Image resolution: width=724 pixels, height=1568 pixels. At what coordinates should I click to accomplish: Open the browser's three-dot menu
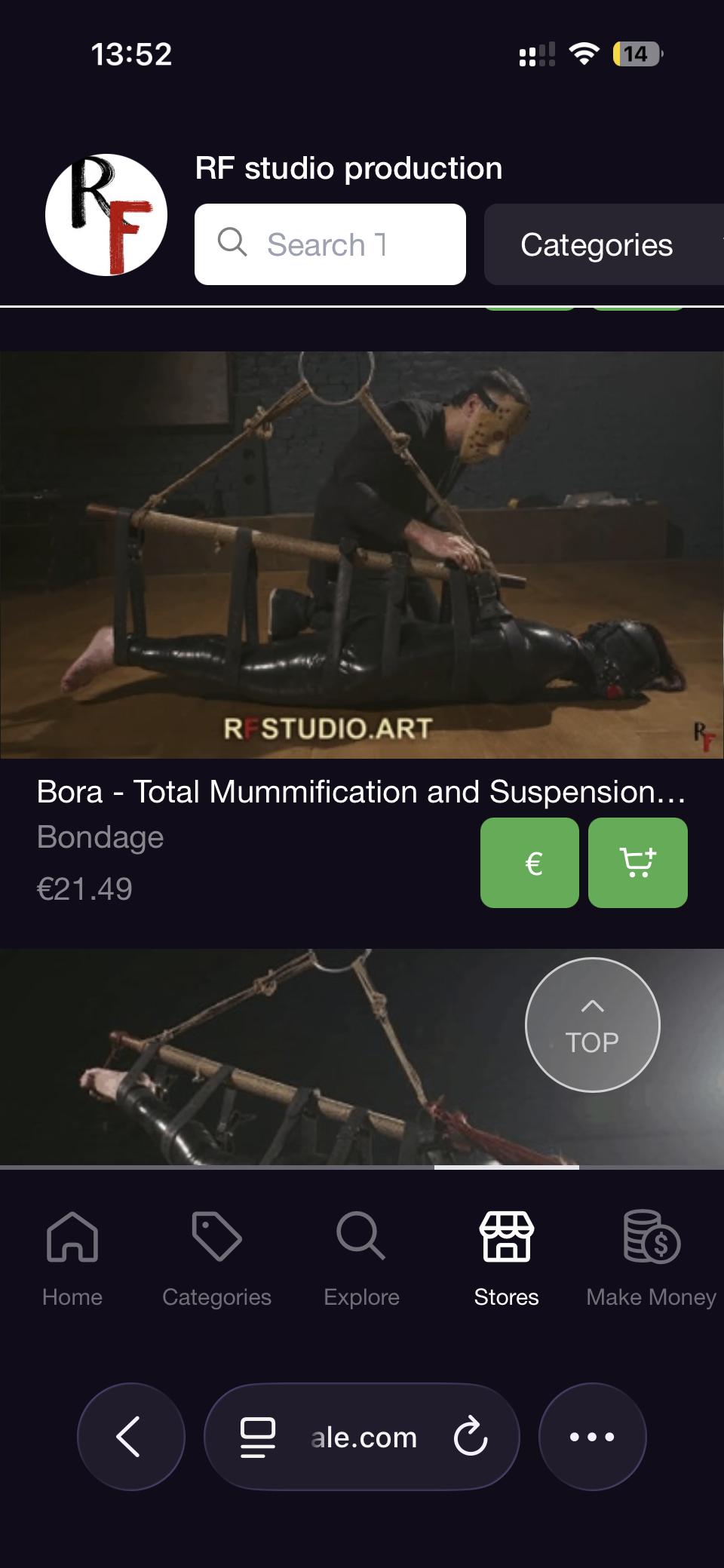pos(593,1437)
